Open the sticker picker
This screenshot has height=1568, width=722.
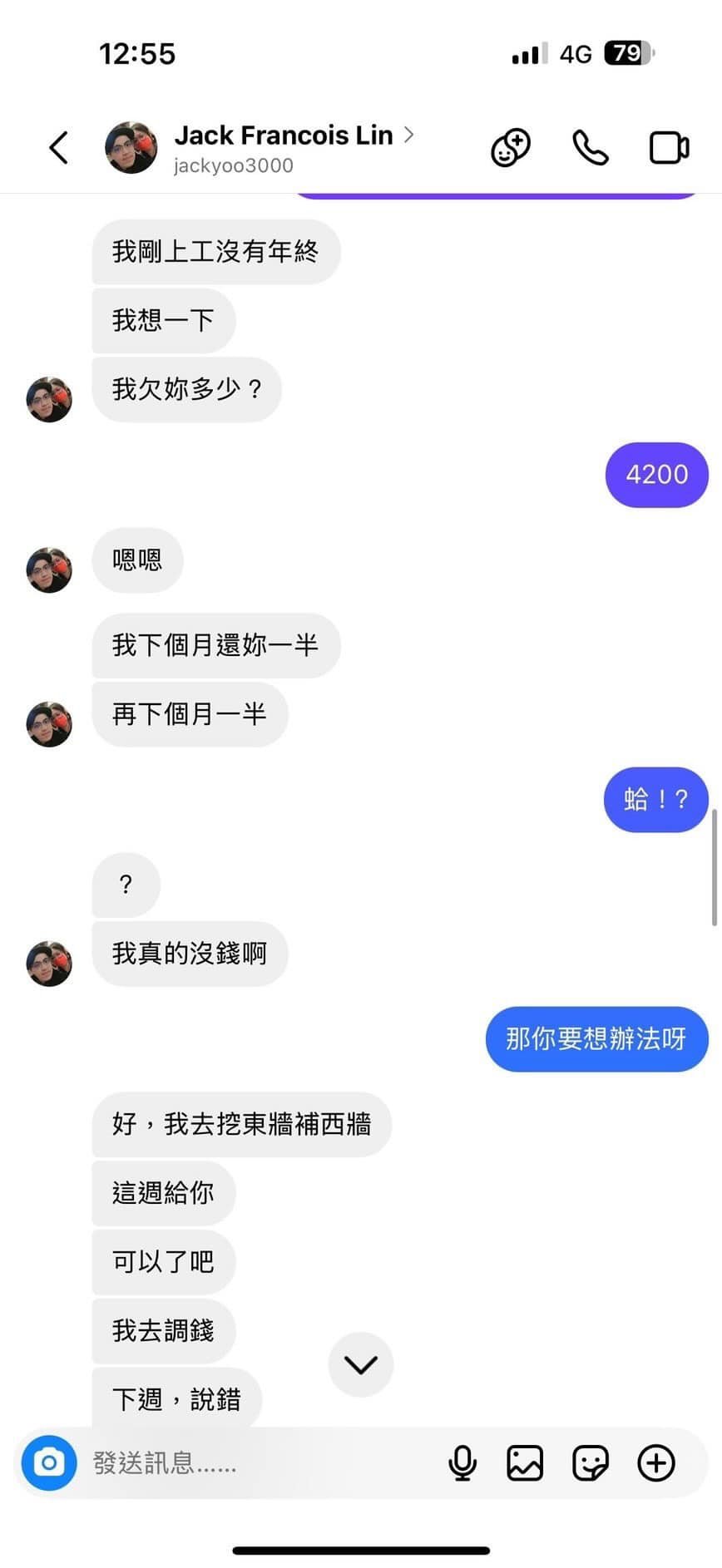[x=590, y=1462]
